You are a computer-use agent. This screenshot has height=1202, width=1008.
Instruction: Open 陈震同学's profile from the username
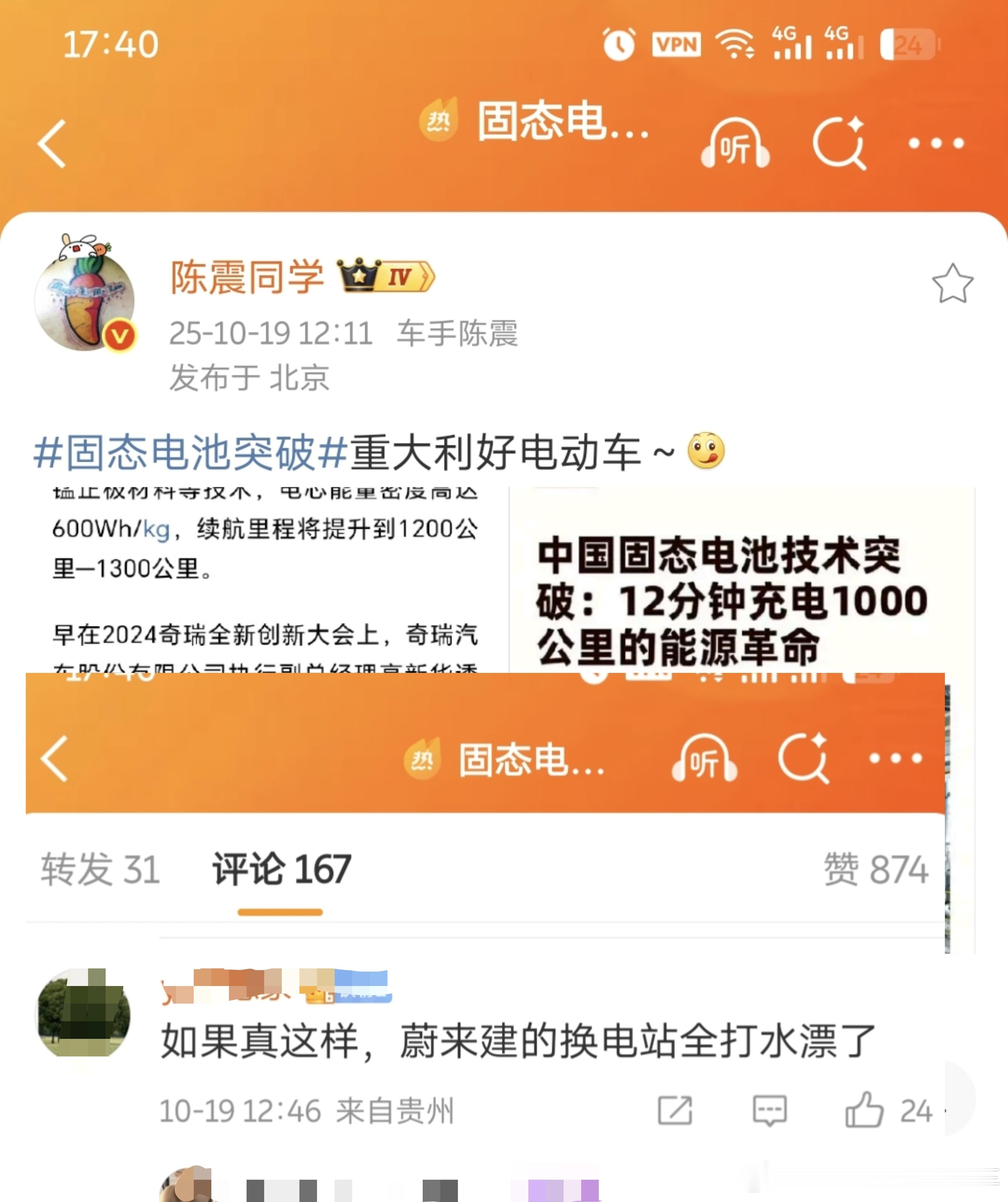click(x=247, y=277)
